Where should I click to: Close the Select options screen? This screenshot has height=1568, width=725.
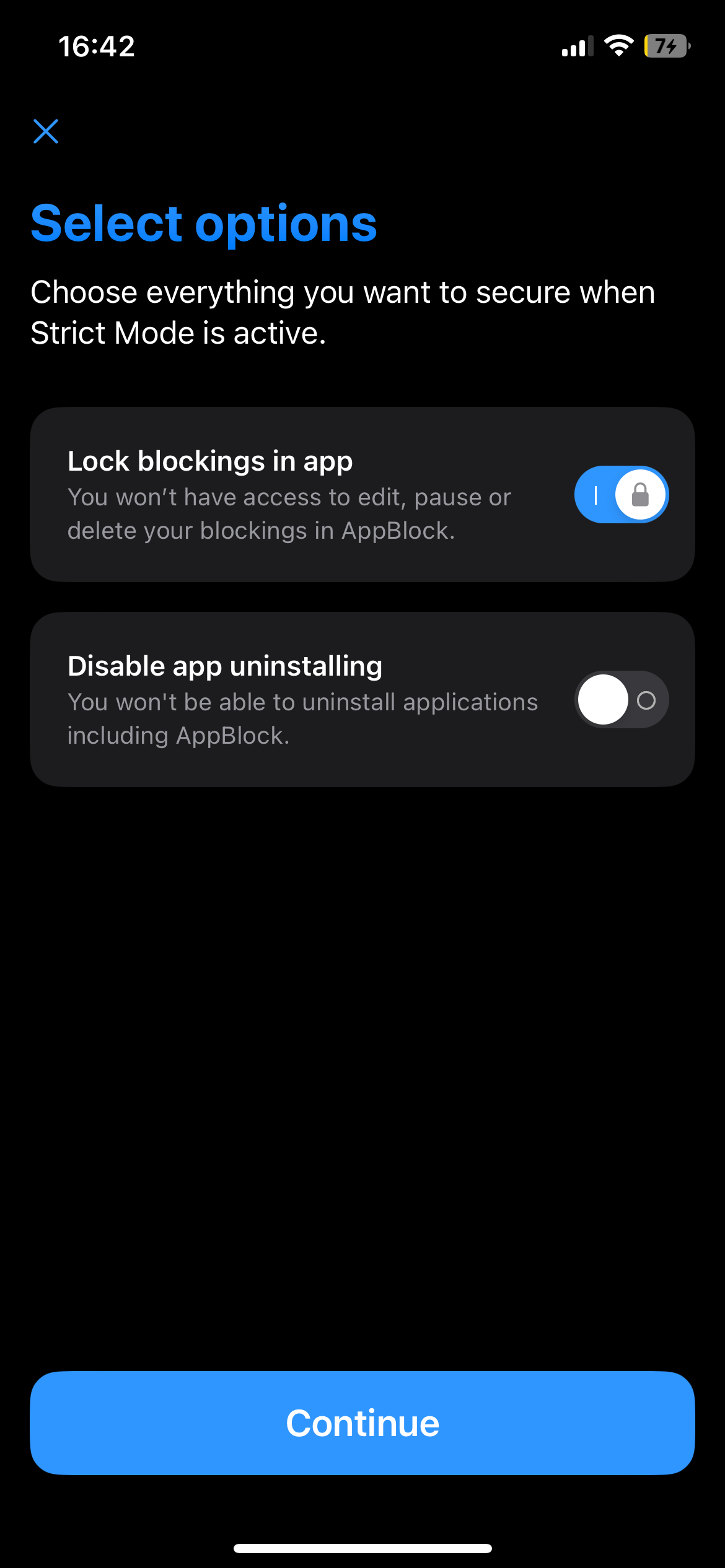46,131
